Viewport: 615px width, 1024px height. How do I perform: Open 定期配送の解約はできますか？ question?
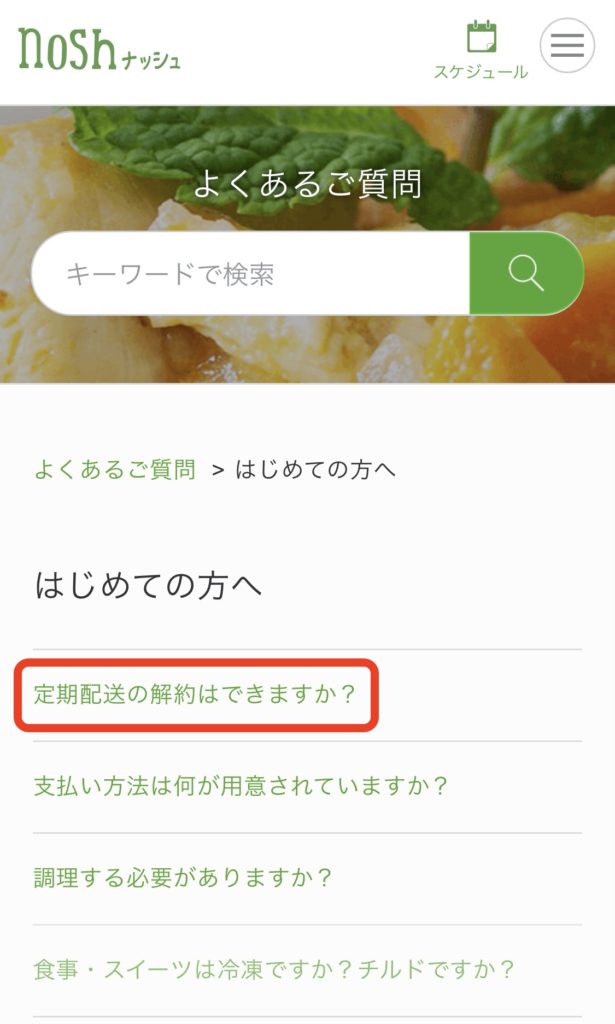[196, 694]
